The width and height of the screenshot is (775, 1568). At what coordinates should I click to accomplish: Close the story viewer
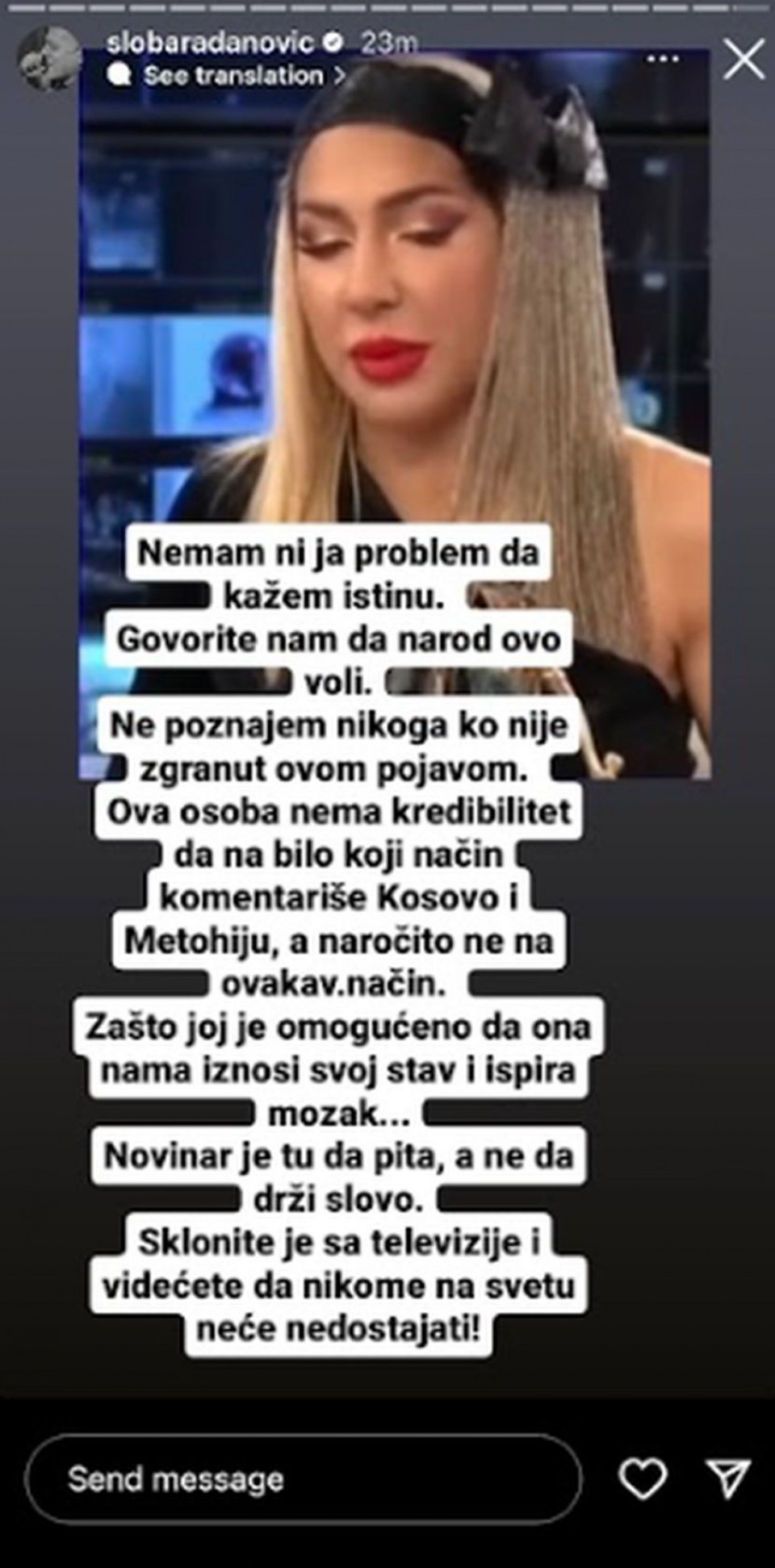pos(743,59)
